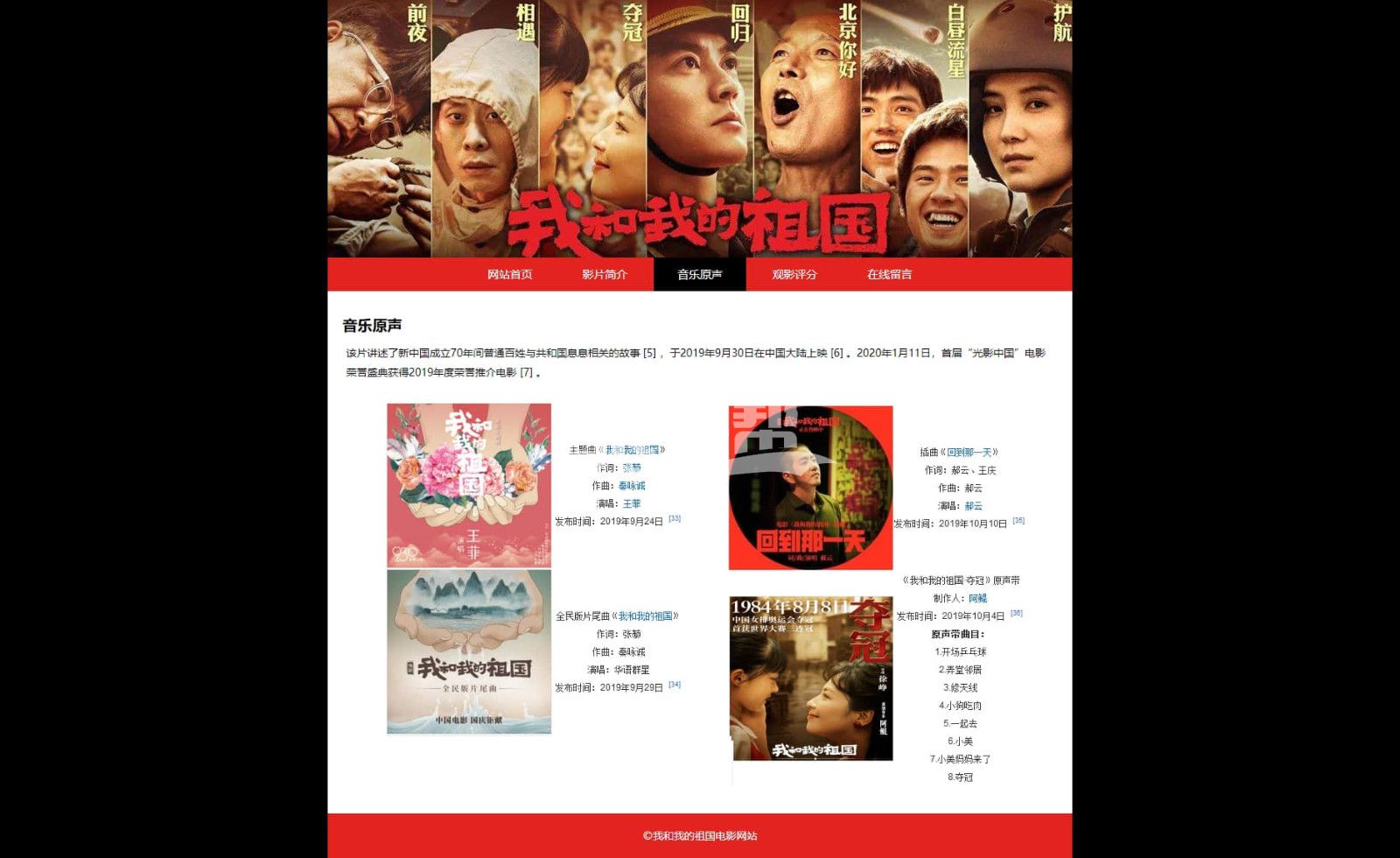Open reference [34] next to 2019年9月29日
This screenshot has width=1400, height=858.
pos(675,686)
